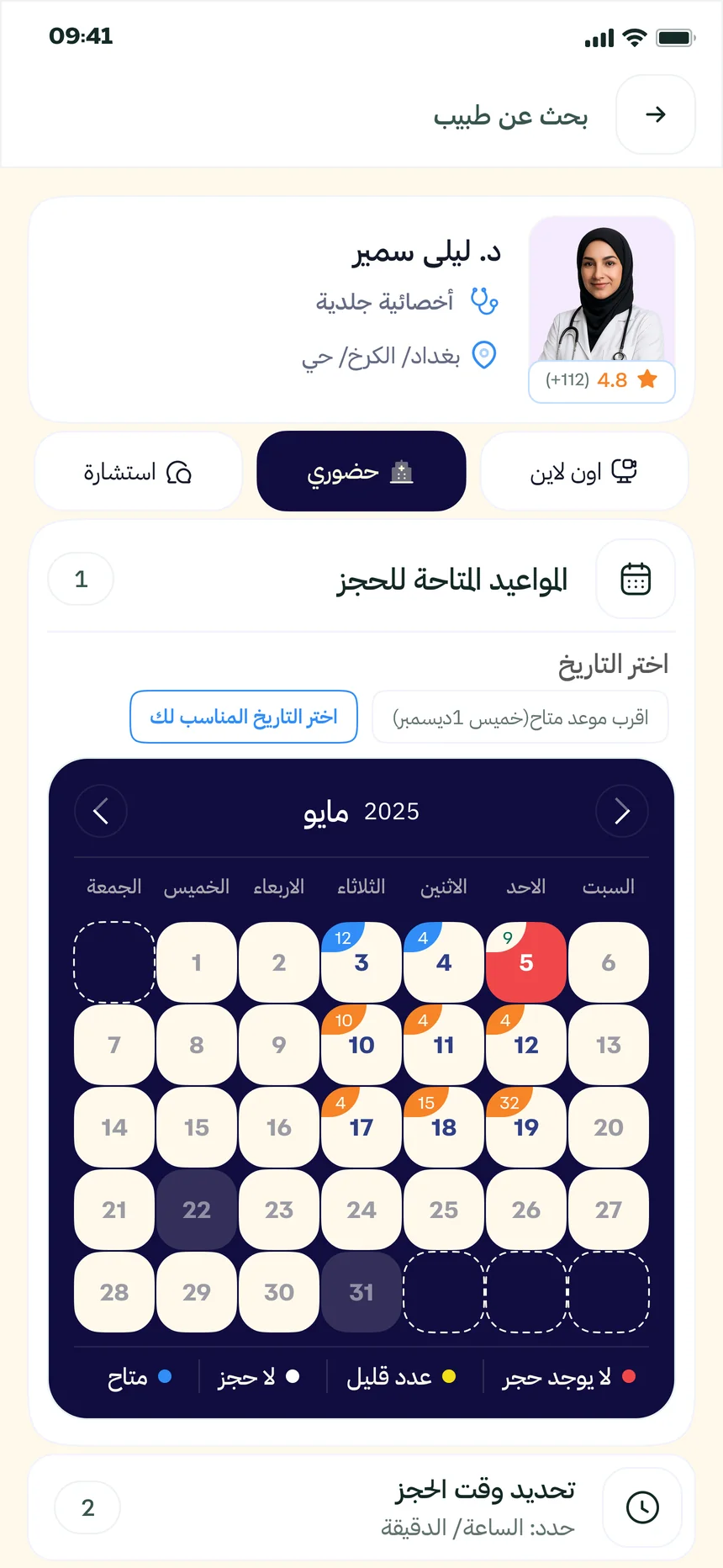Select the حضوري appointment type
This screenshot has height=1568, width=723.
coord(361,471)
